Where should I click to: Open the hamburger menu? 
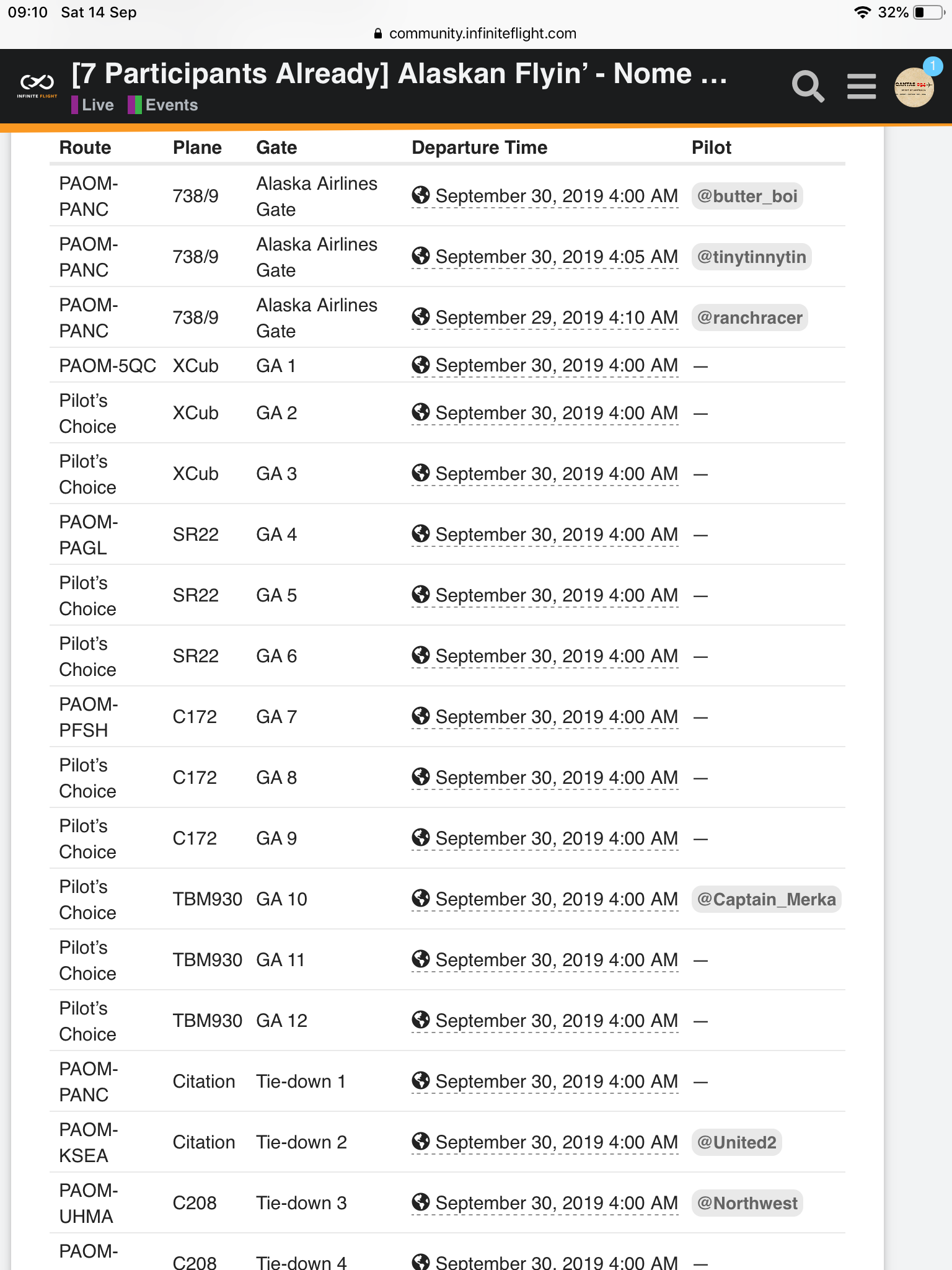tap(862, 86)
